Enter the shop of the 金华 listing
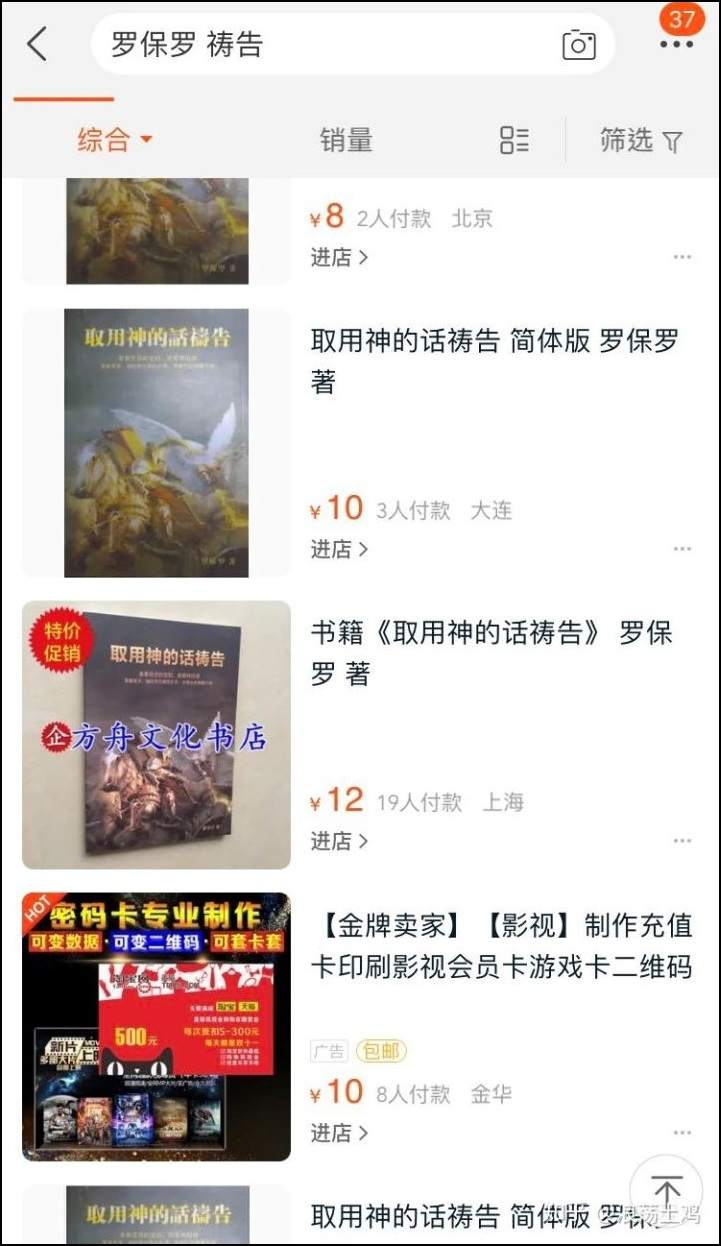The image size is (721, 1246). point(339,1133)
